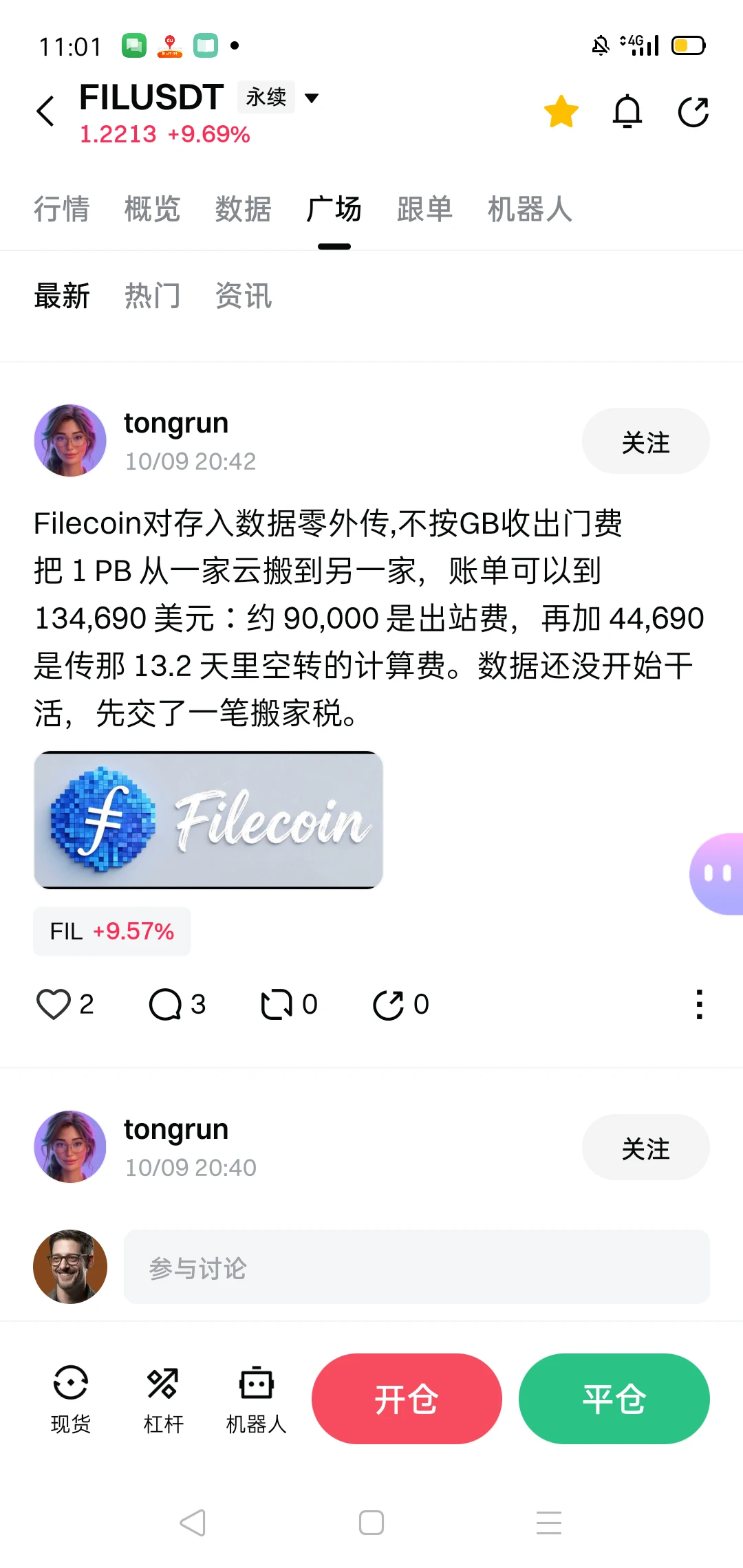The width and height of the screenshot is (743, 1568).
Task: Tap the red 开仓 button
Action: (x=407, y=1399)
